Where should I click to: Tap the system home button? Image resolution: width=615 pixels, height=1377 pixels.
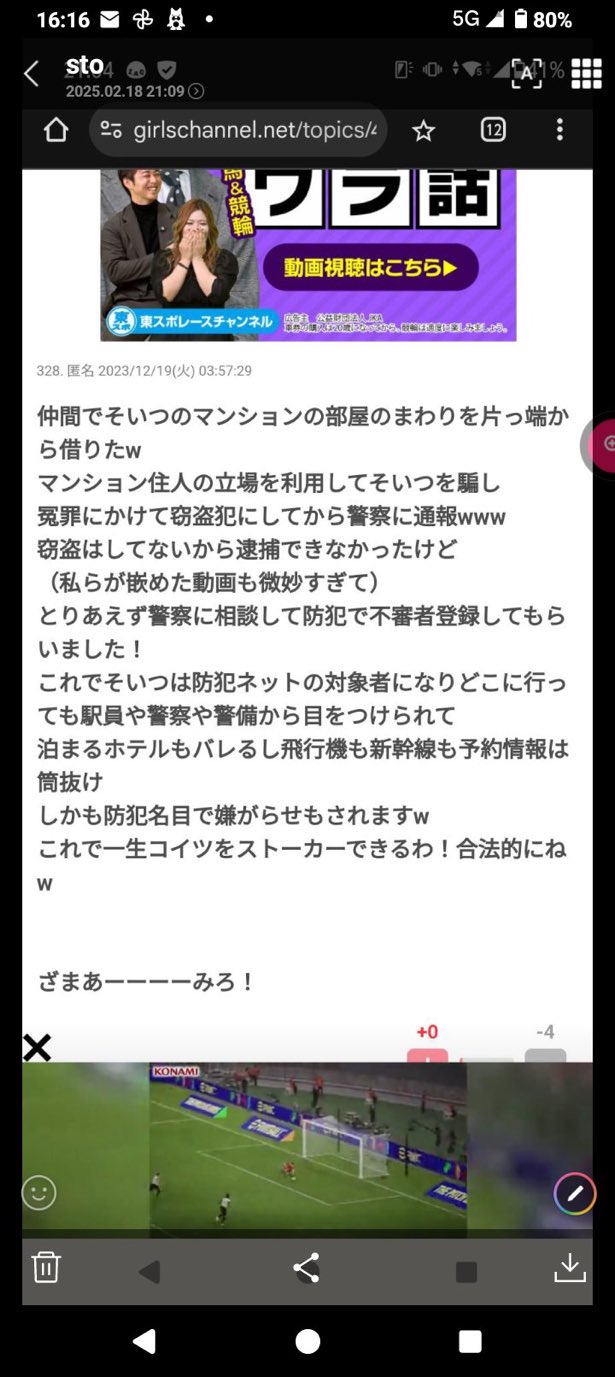pos(307,1341)
